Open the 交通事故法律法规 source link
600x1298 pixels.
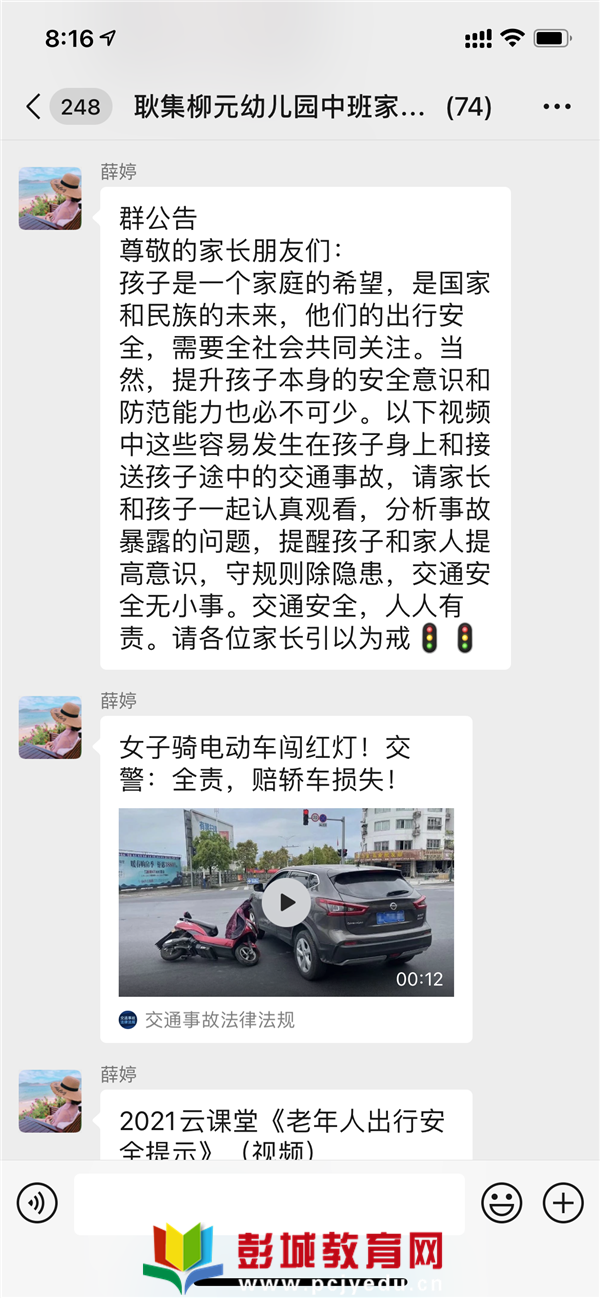click(x=219, y=1020)
